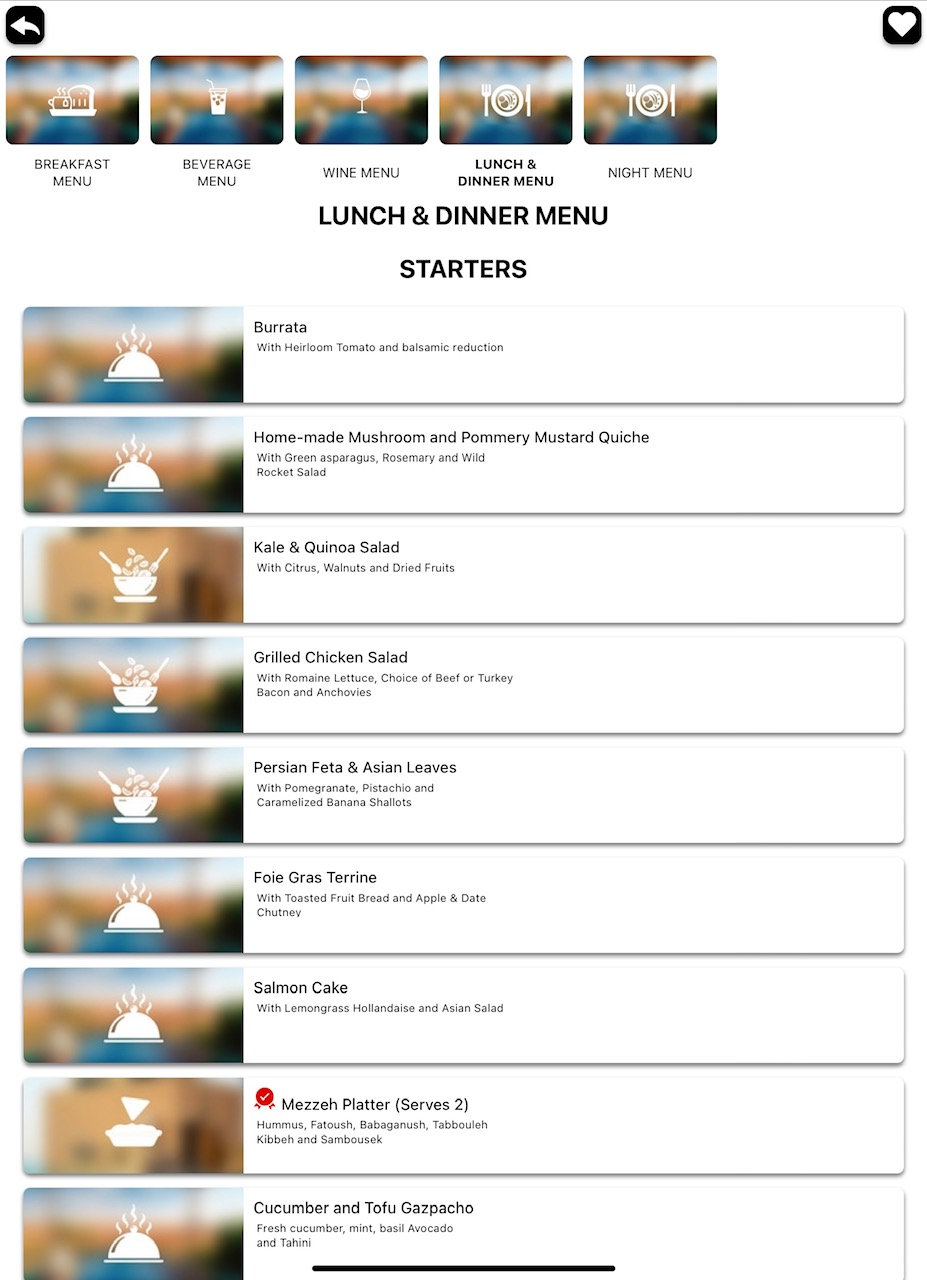Switch to the Breakfast Menu

click(x=72, y=101)
